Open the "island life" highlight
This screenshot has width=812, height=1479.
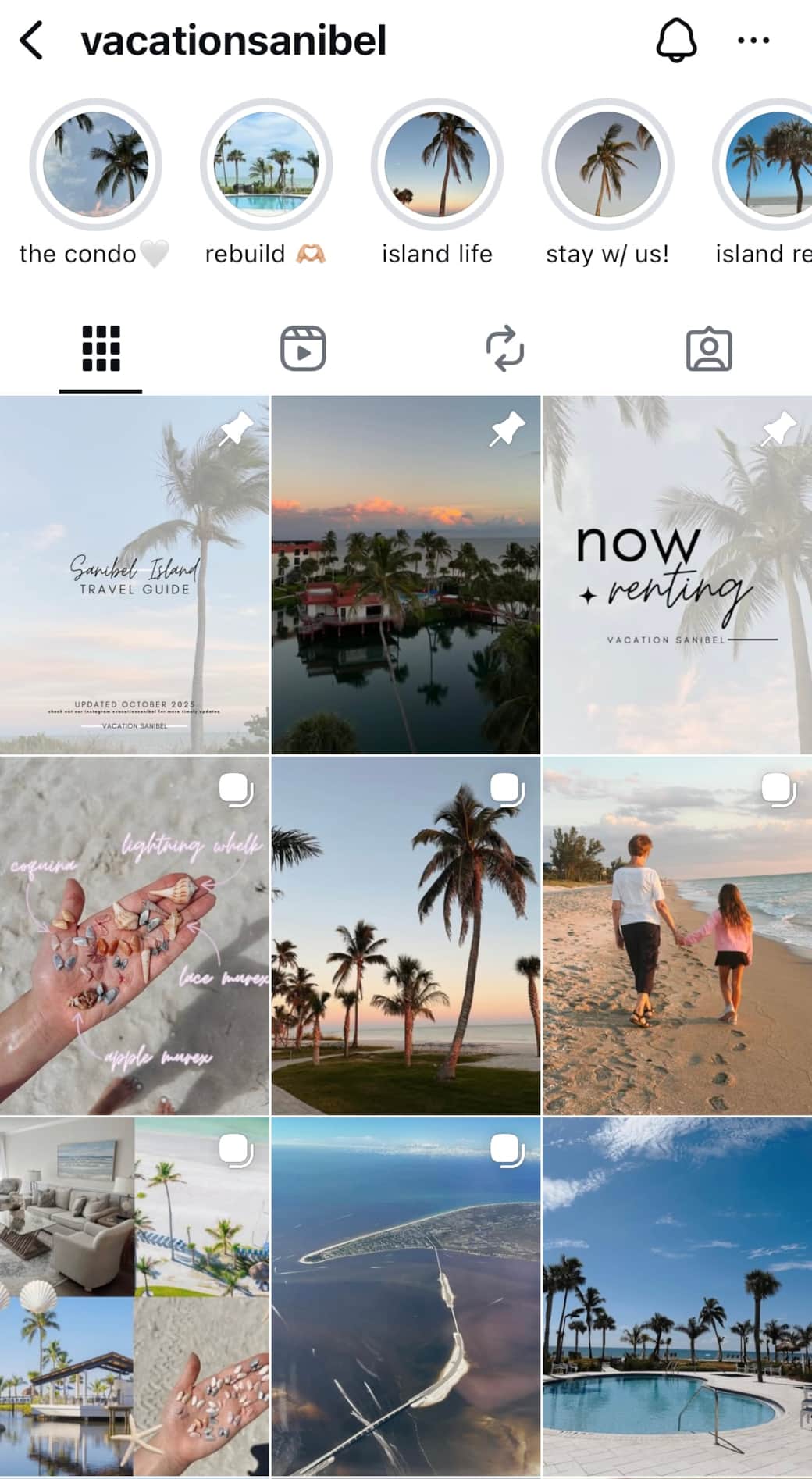click(x=437, y=165)
